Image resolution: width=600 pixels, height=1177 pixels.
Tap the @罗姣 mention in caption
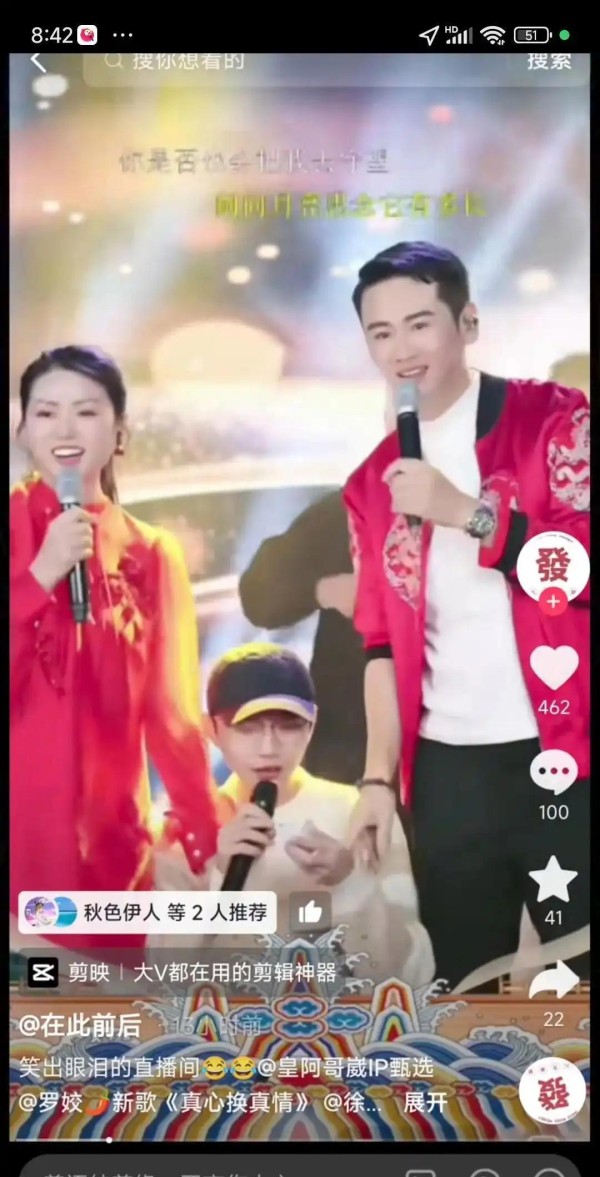[x=50, y=1103]
